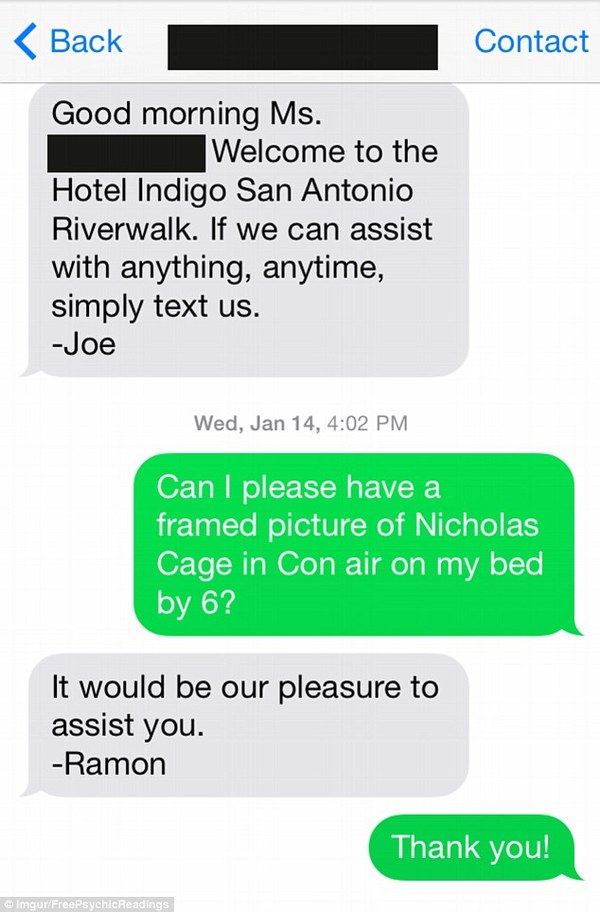Open the Contact details for this conversation
Screen dimensions: 600x912
tap(530, 41)
